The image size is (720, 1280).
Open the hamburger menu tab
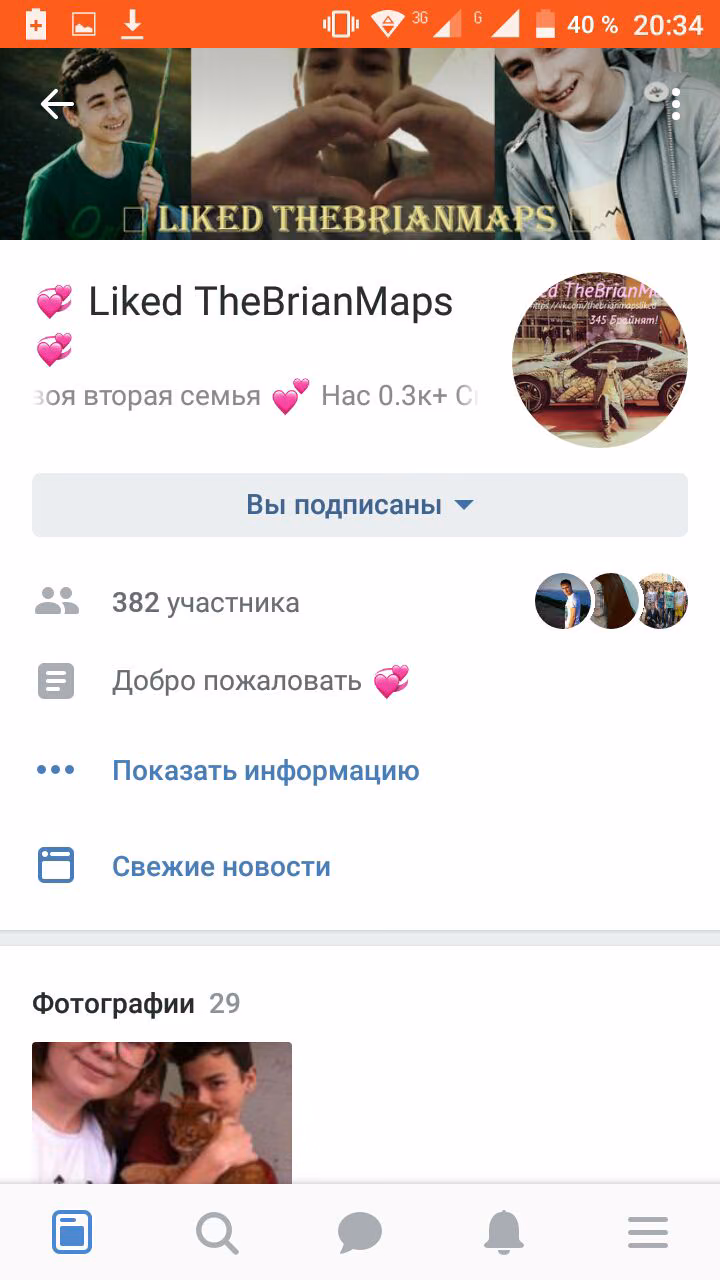pyautogui.click(x=648, y=1232)
